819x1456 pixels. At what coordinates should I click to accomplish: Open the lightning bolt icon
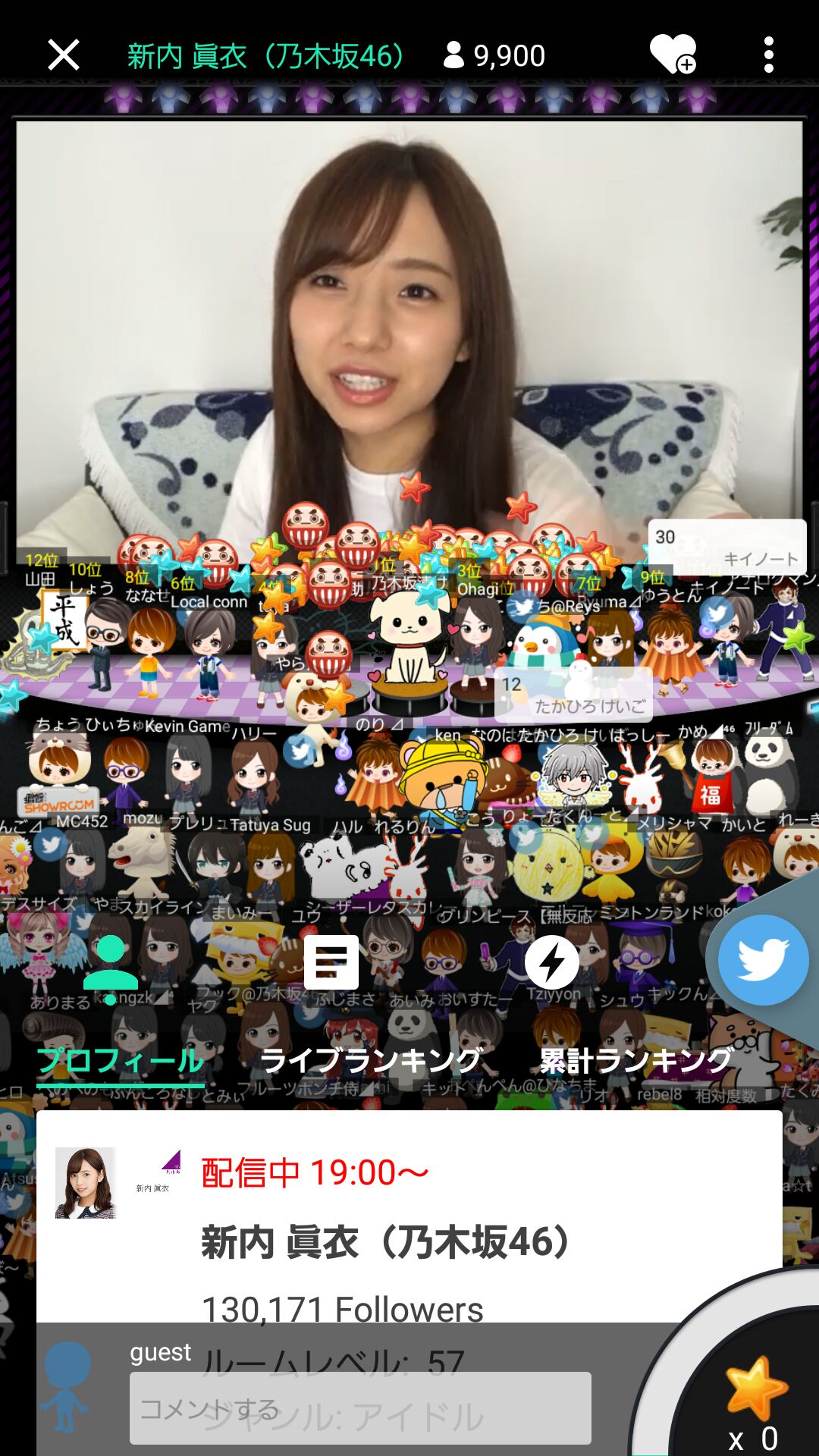(552, 962)
